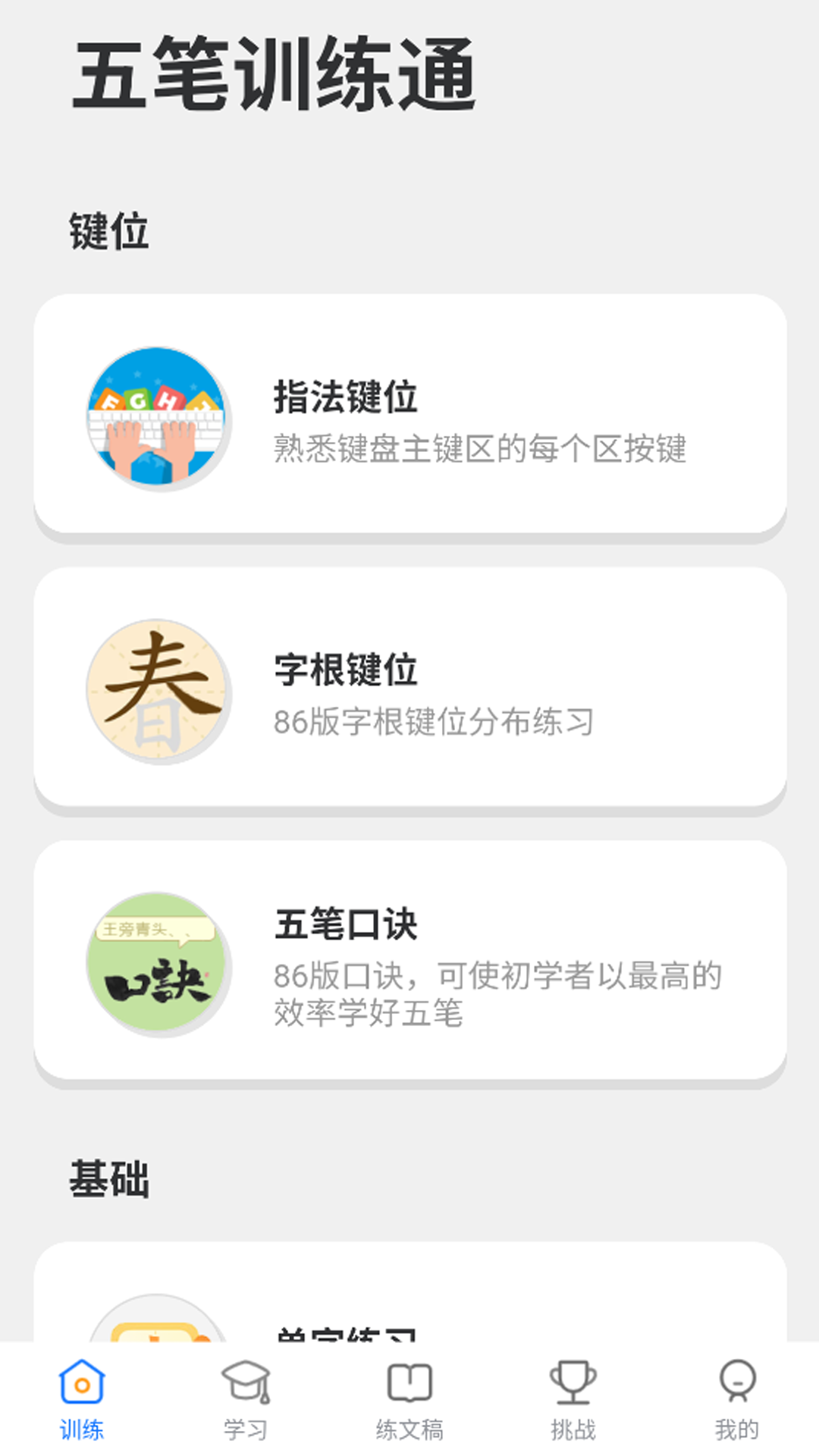Image resolution: width=819 pixels, height=1456 pixels.
Task: Click the 指法键位 title text
Action: pos(345,398)
